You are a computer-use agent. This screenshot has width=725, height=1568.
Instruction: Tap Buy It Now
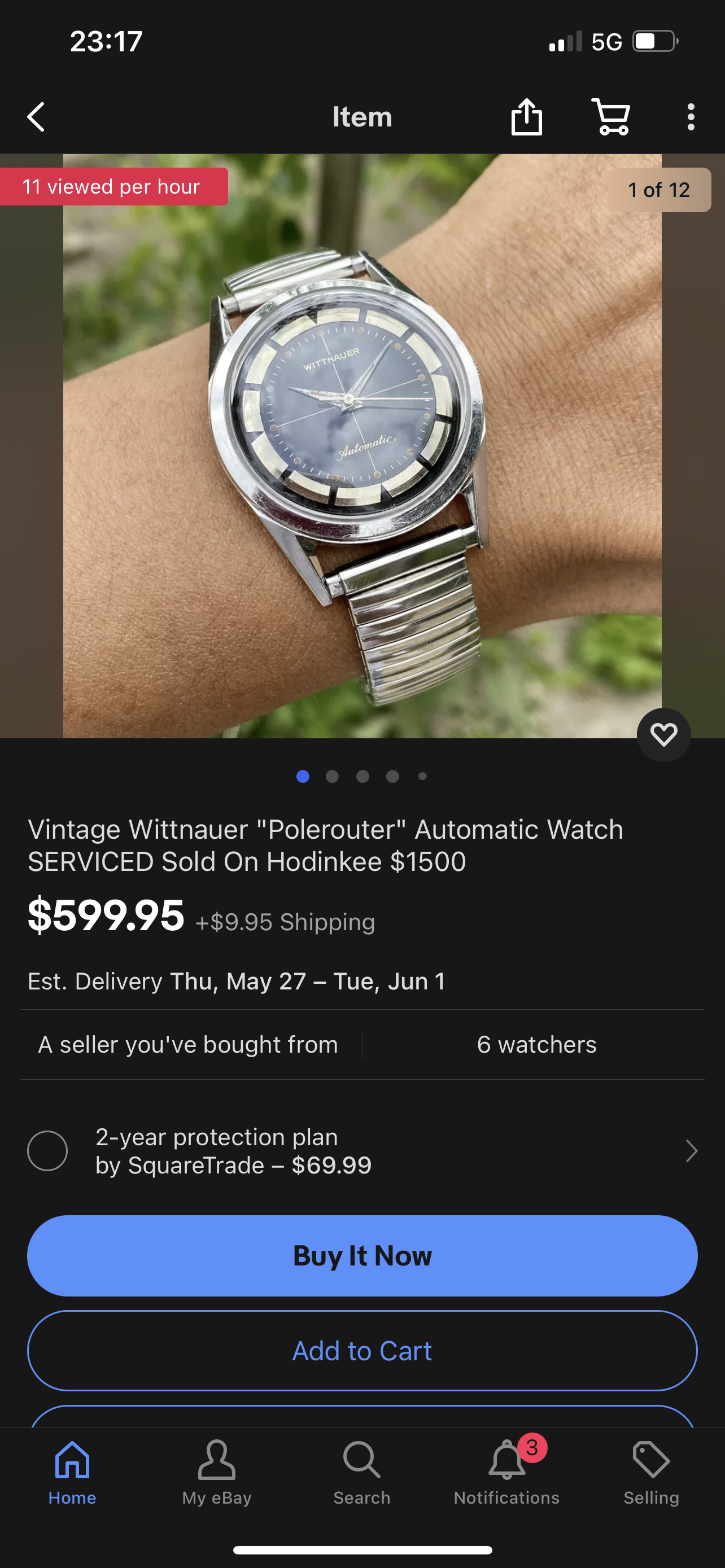[x=362, y=1255]
